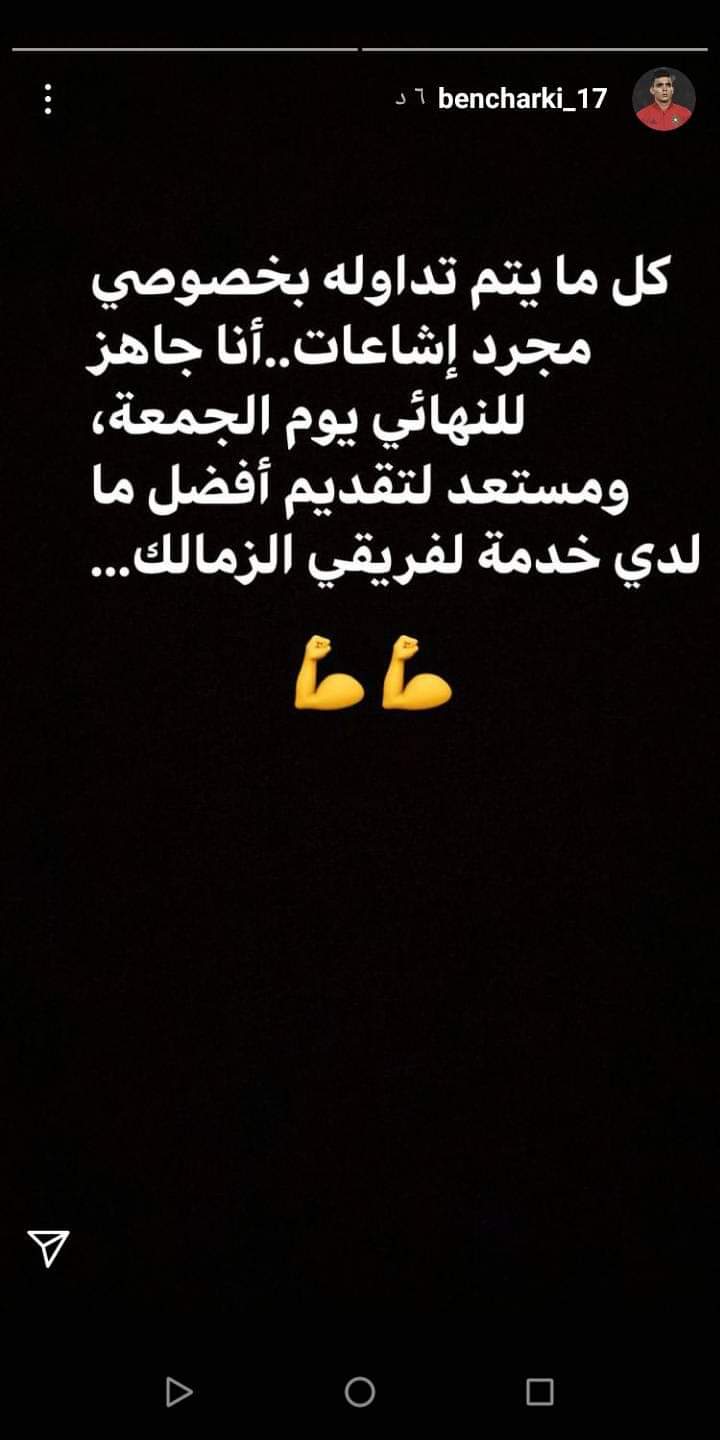Open the story overflow menu
The height and width of the screenshot is (1440, 720).
click(47, 99)
